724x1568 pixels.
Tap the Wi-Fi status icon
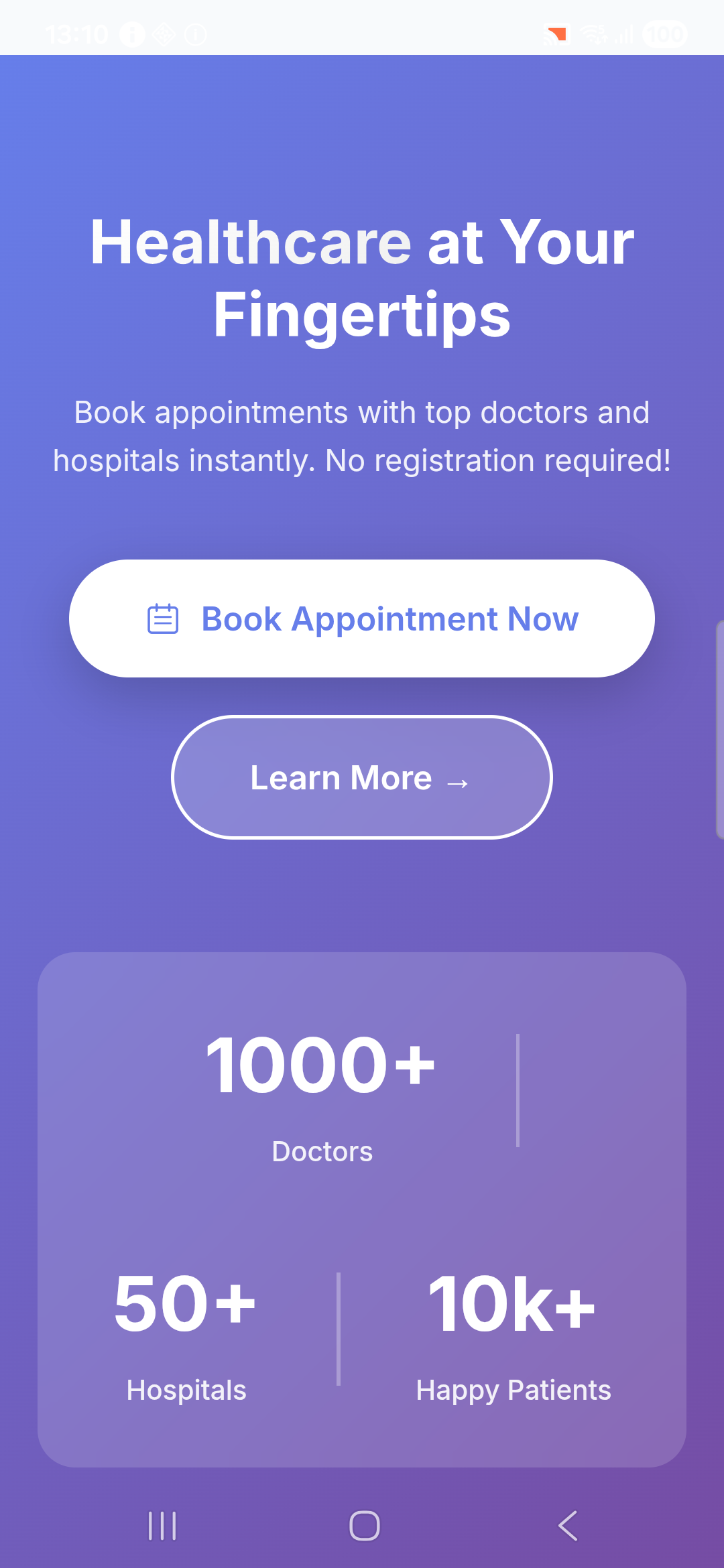click(x=593, y=34)
